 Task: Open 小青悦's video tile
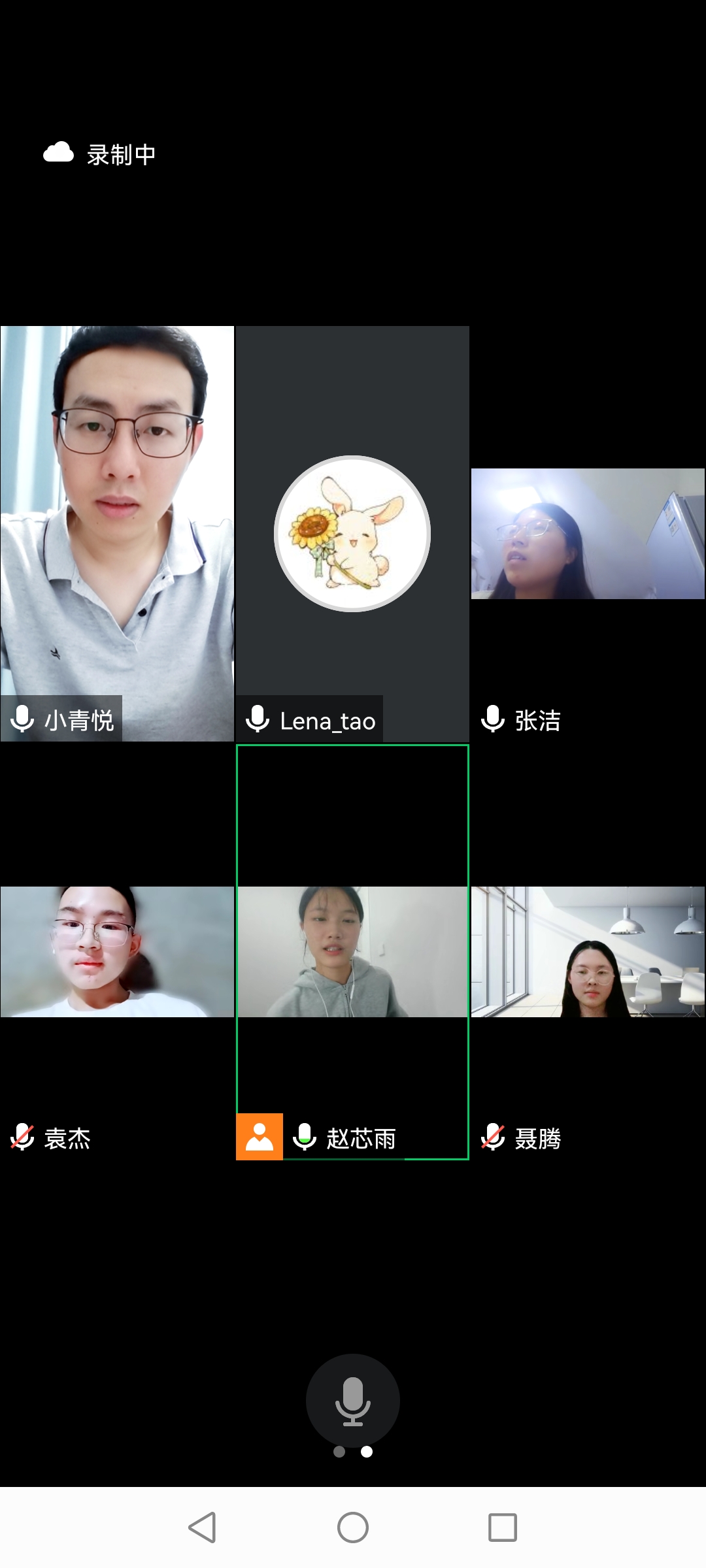click(117, 533)
